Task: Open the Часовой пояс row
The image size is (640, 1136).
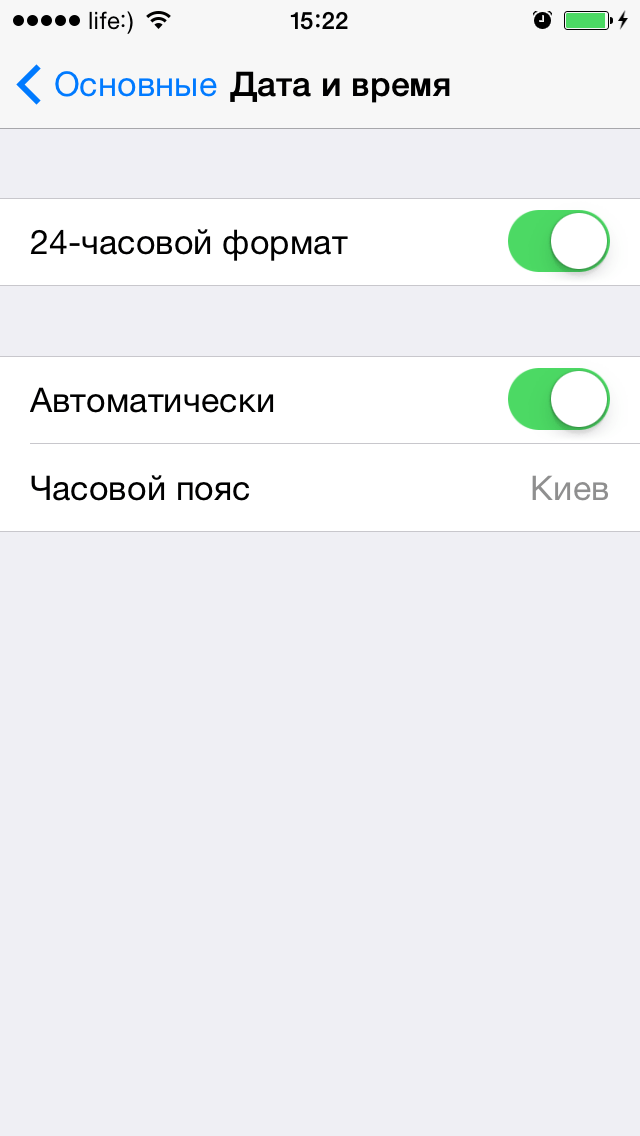Action: point(320,488)
